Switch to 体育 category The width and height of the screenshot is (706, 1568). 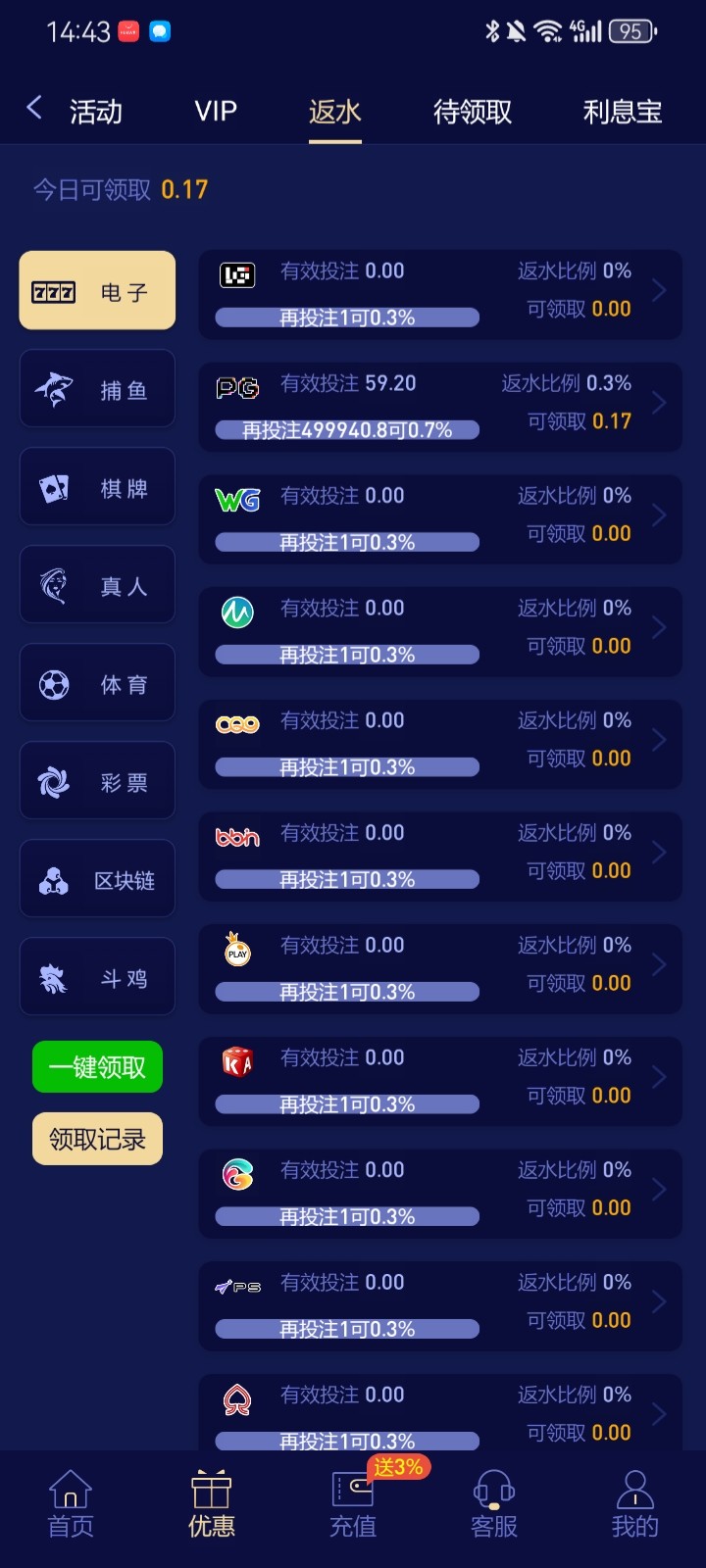(x=97, y=683)
